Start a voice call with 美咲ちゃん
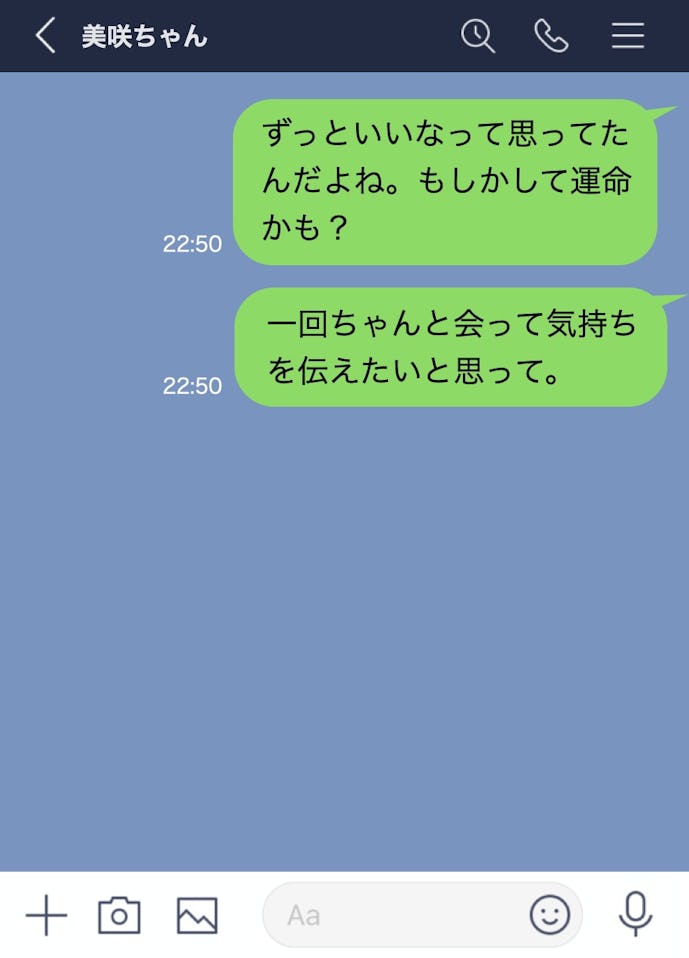 coord(551,36)
